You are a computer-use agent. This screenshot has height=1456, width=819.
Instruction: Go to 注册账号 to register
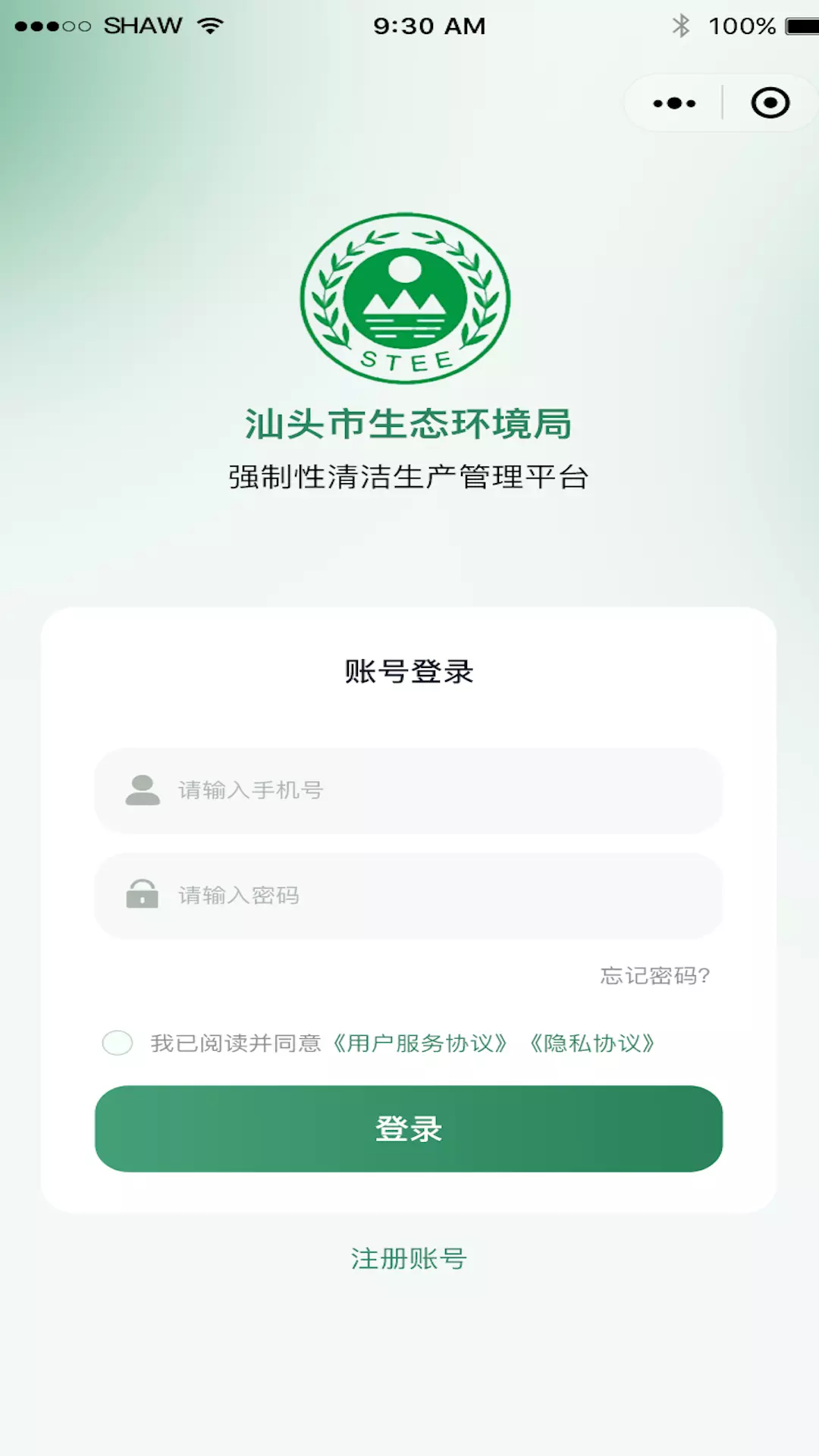click(409, 1259)
